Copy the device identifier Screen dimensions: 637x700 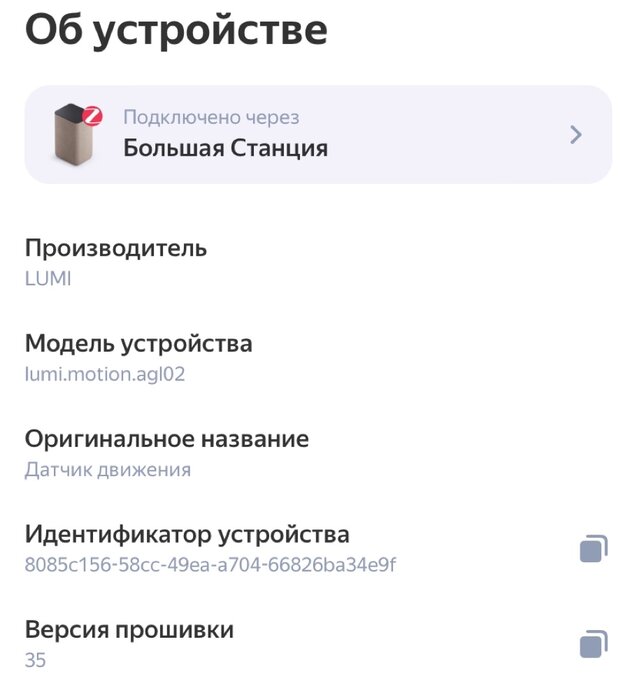pos(593,549)
